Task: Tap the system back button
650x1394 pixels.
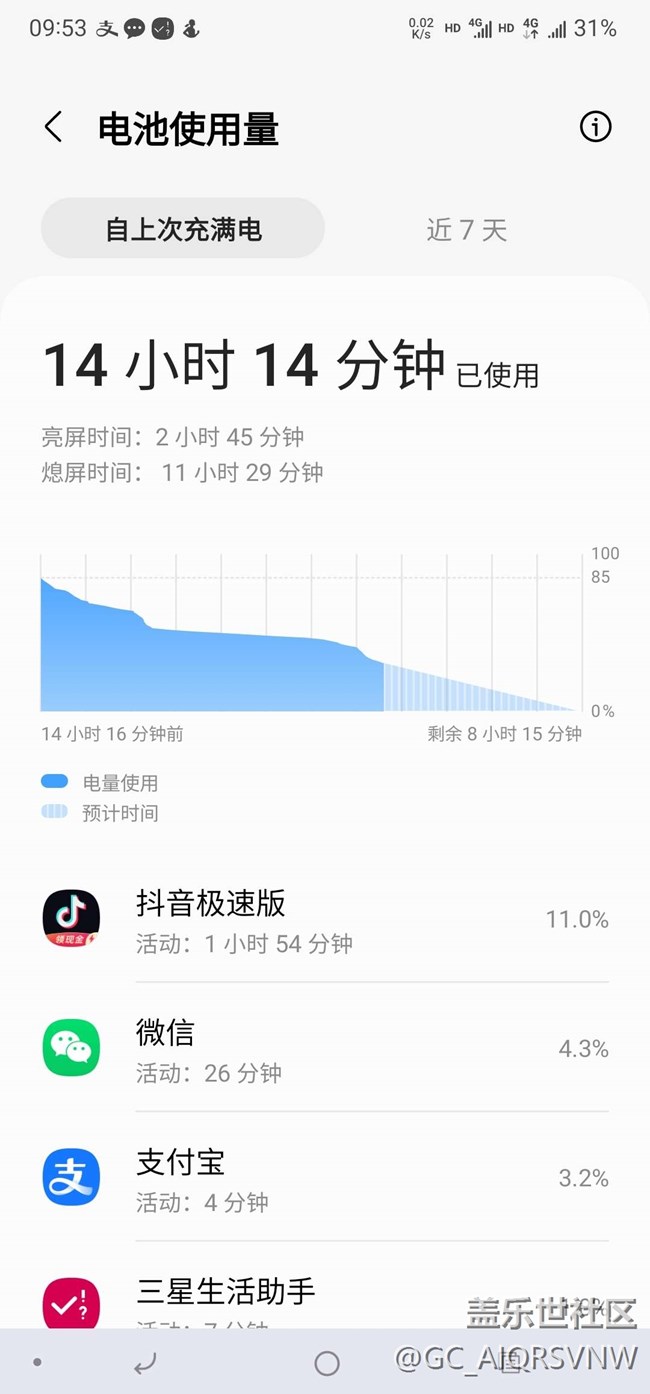Action: click(x=146, y=1364)
